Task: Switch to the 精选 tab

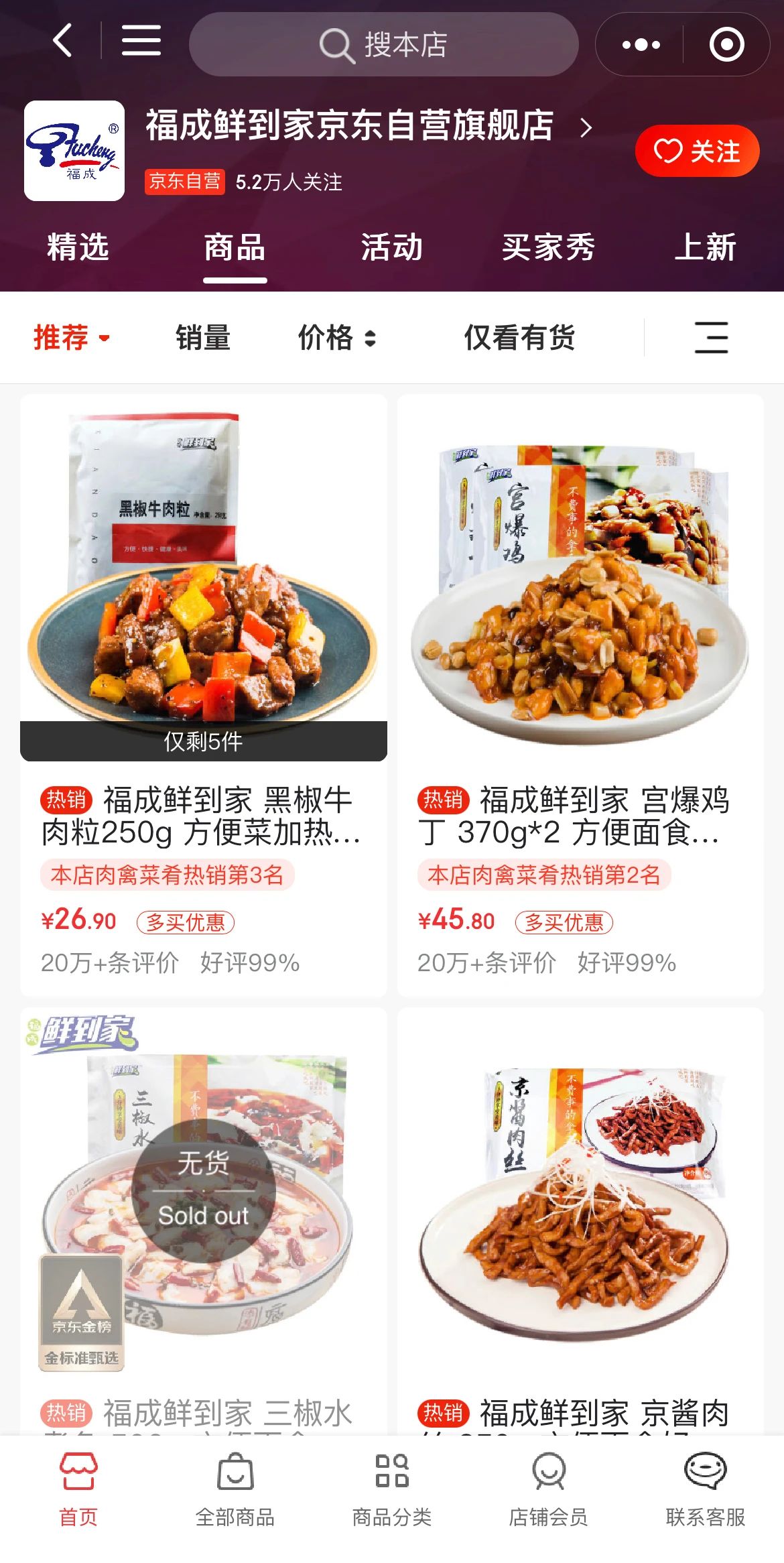Action: (78, 247)
